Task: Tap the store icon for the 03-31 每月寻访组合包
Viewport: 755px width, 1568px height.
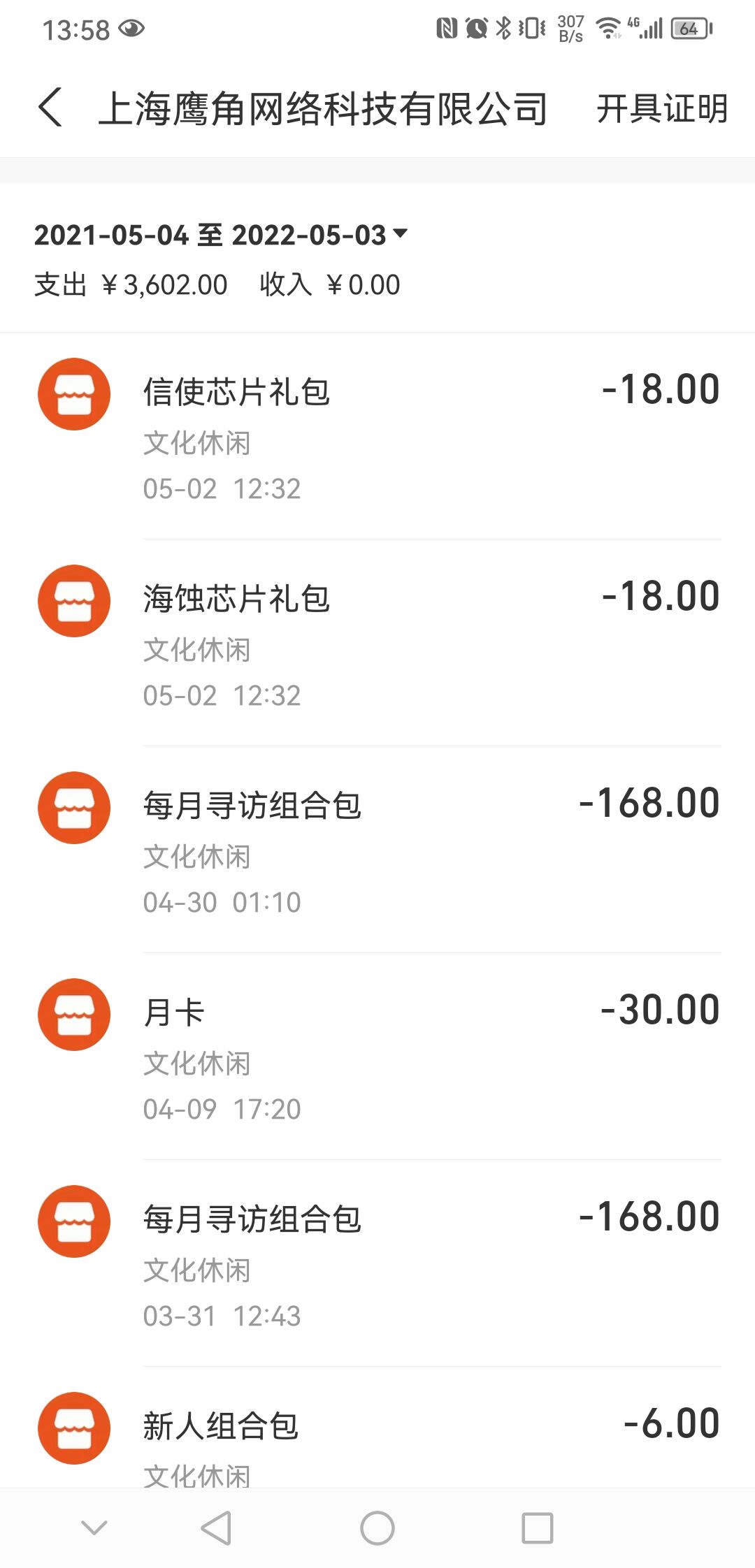Action: coord(73,1219)
